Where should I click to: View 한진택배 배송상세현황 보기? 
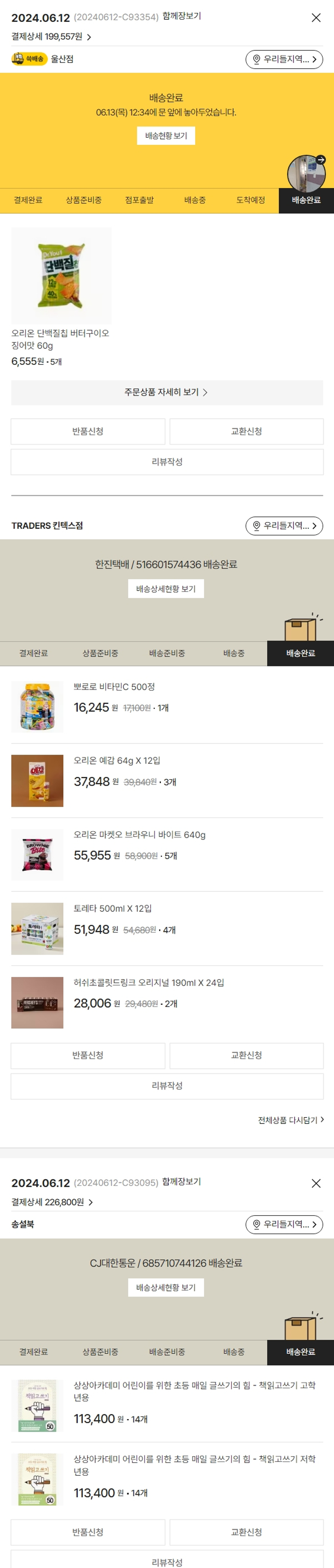point(166,588)
